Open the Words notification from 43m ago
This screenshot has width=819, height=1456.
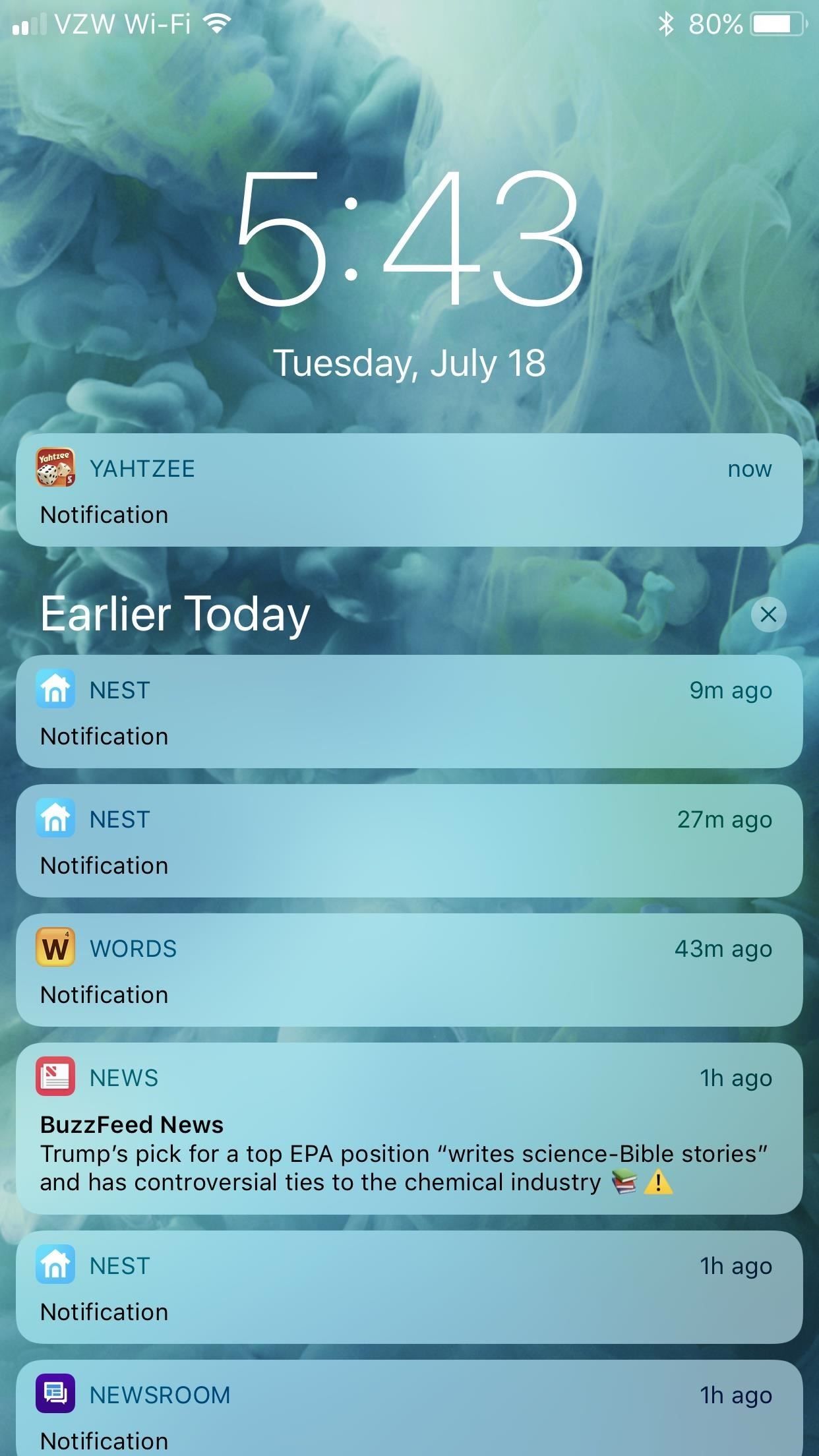(x=409, y=970)
